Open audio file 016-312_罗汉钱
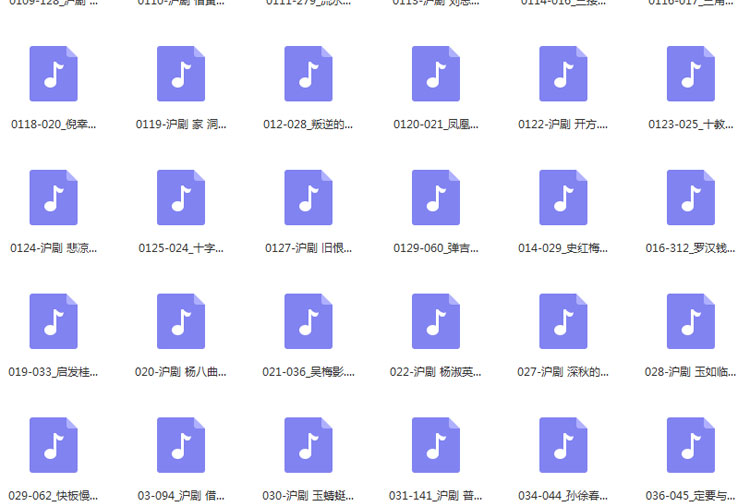Image resolution: width=750 pixels, height=504 pixels. (x=691, y=198)
